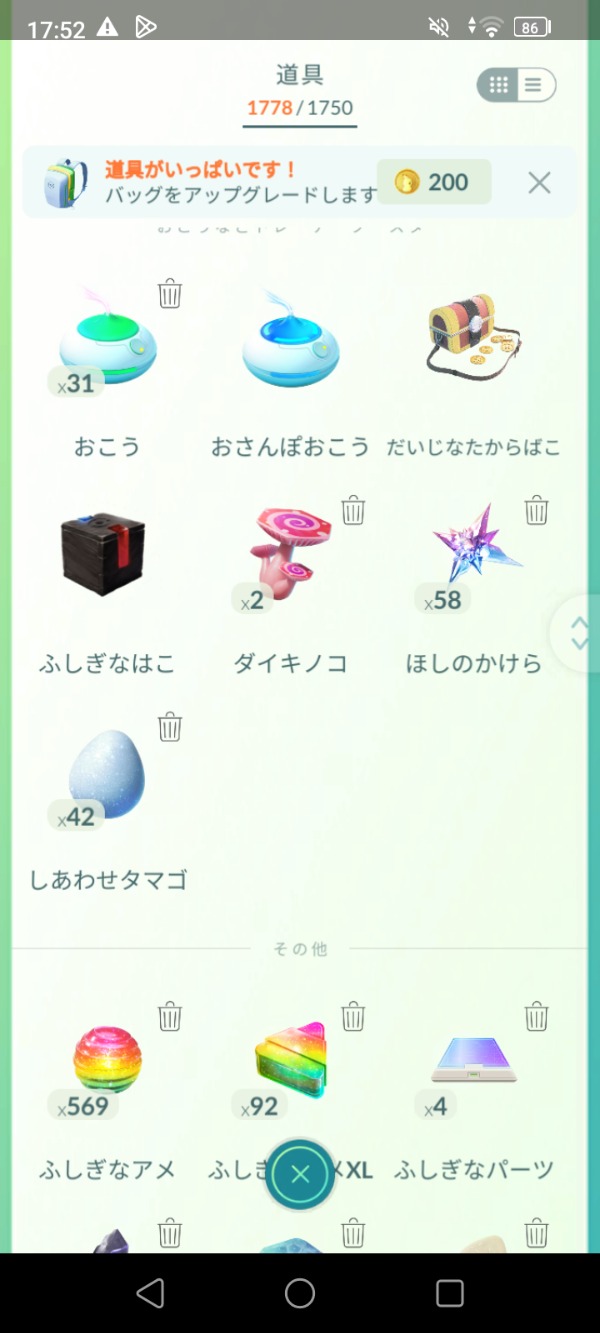
Task: Select the ダイキノコ mushroom item
Action: click(288, 555)
